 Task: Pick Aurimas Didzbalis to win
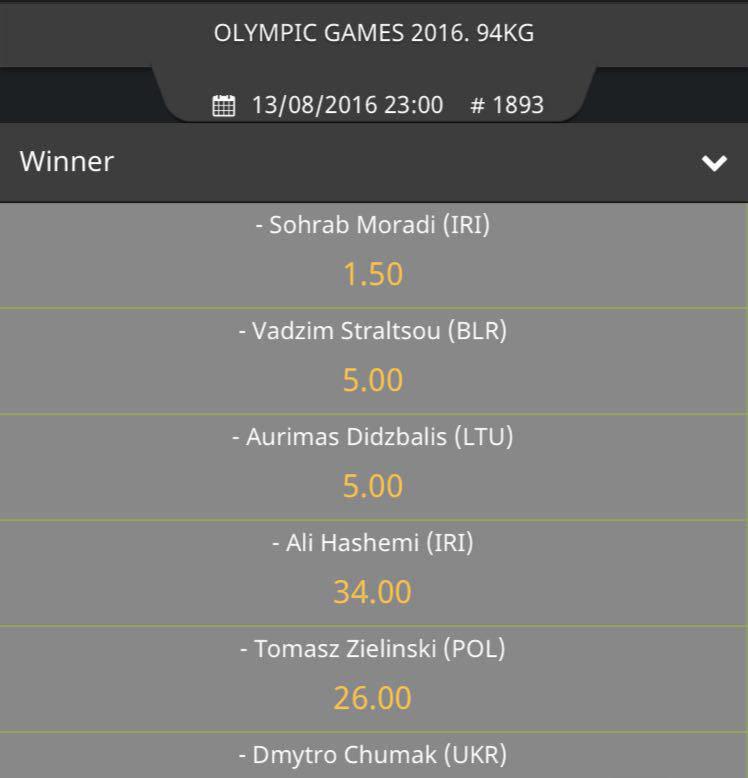(x=373, y=485)
